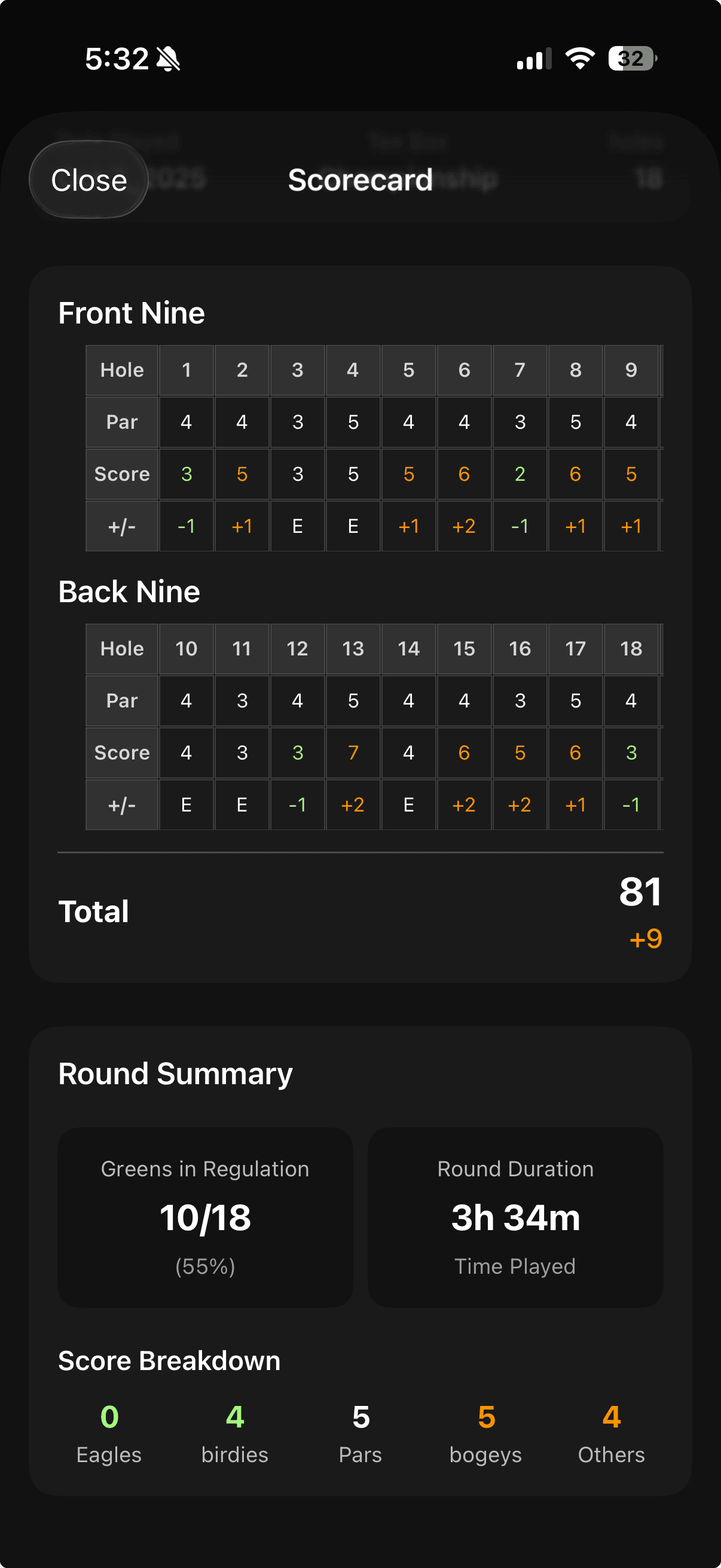Image resolution: width=721 pixels, height=1568 pixels.
Task: Close the Scorecard sheet
Action: click(89, 179)
